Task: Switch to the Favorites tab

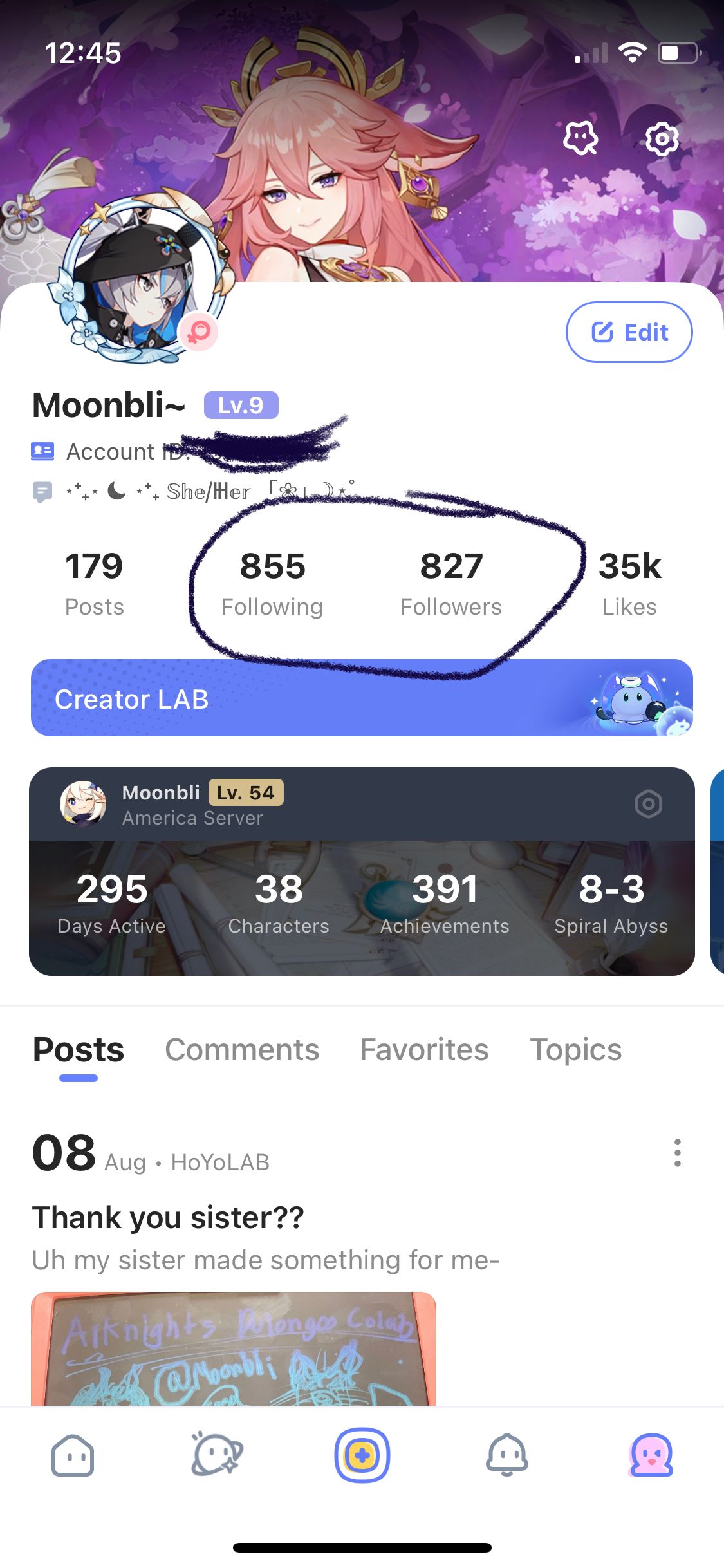Action: pos(424,1050)
